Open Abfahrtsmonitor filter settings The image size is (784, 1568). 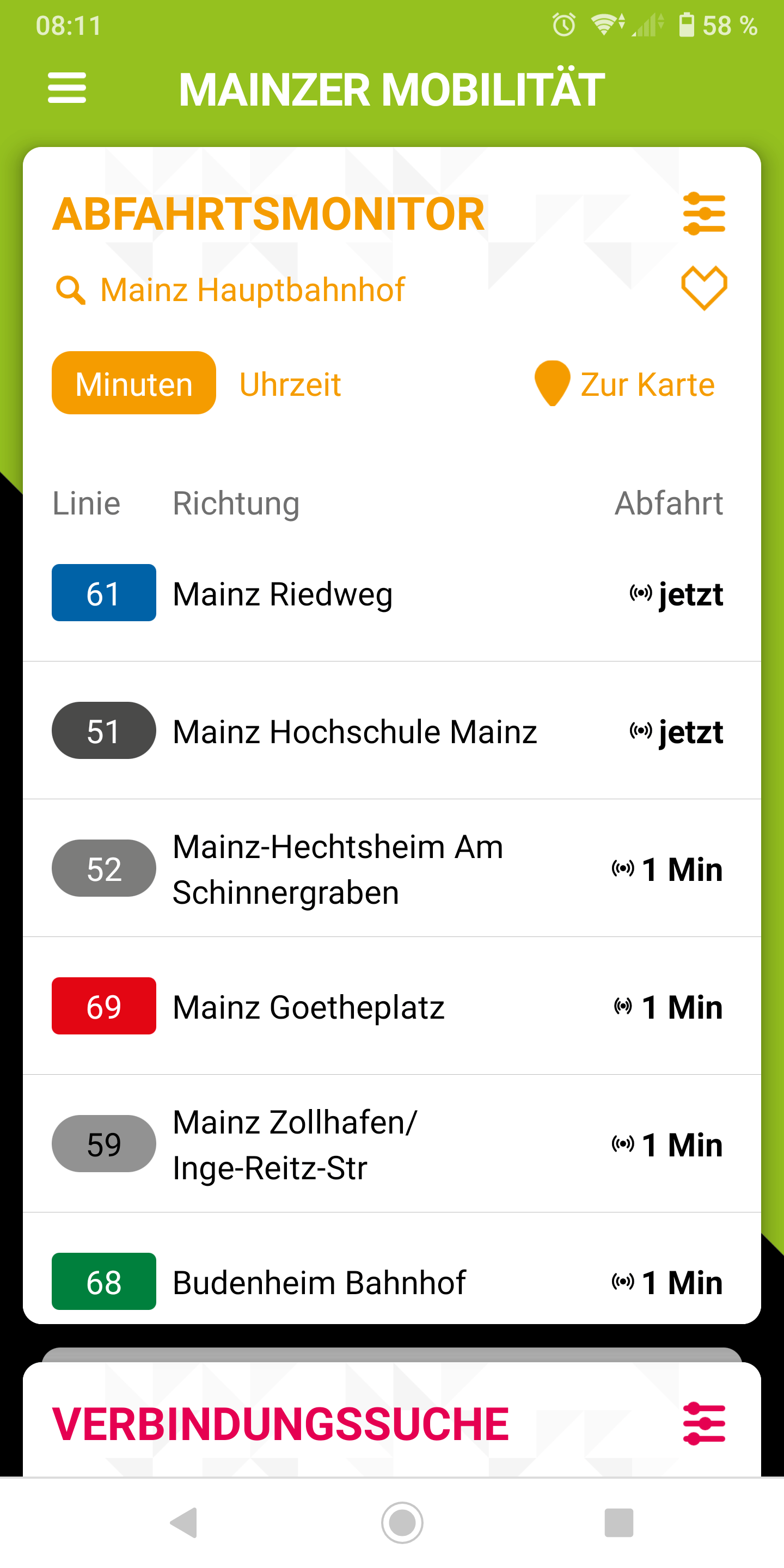(703, 213)
